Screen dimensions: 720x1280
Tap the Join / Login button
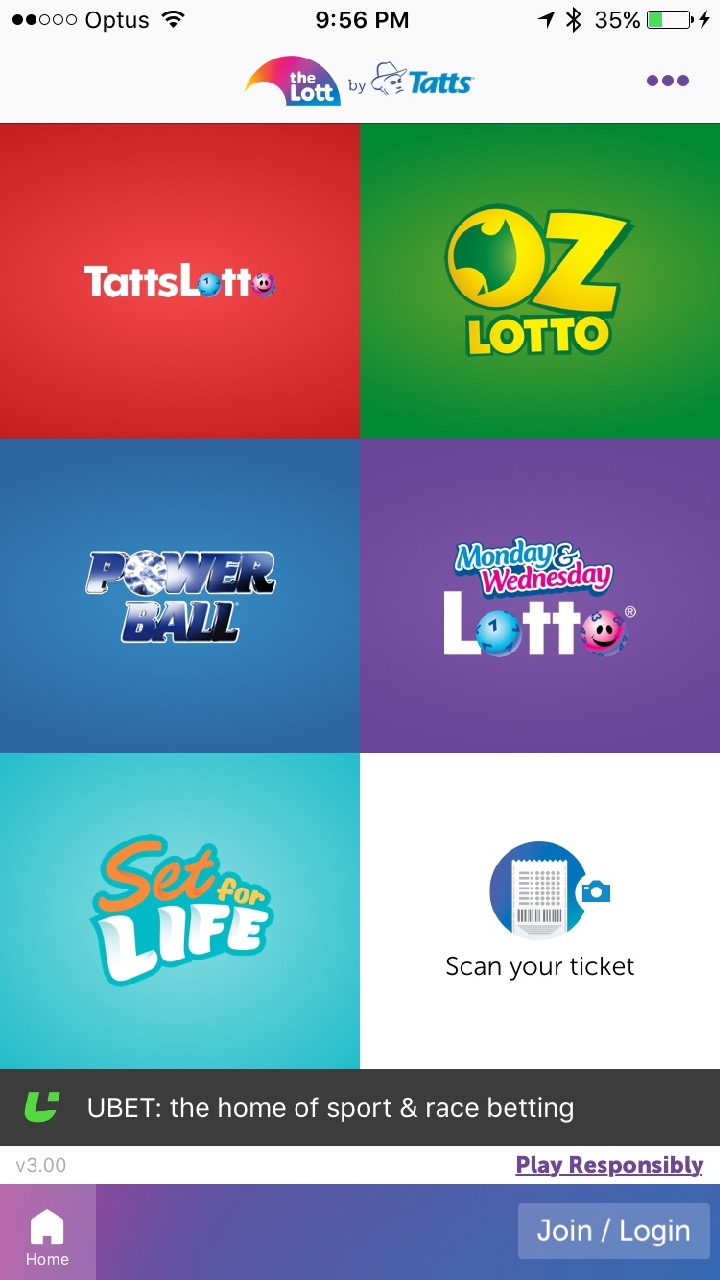tap(613, 1231)
